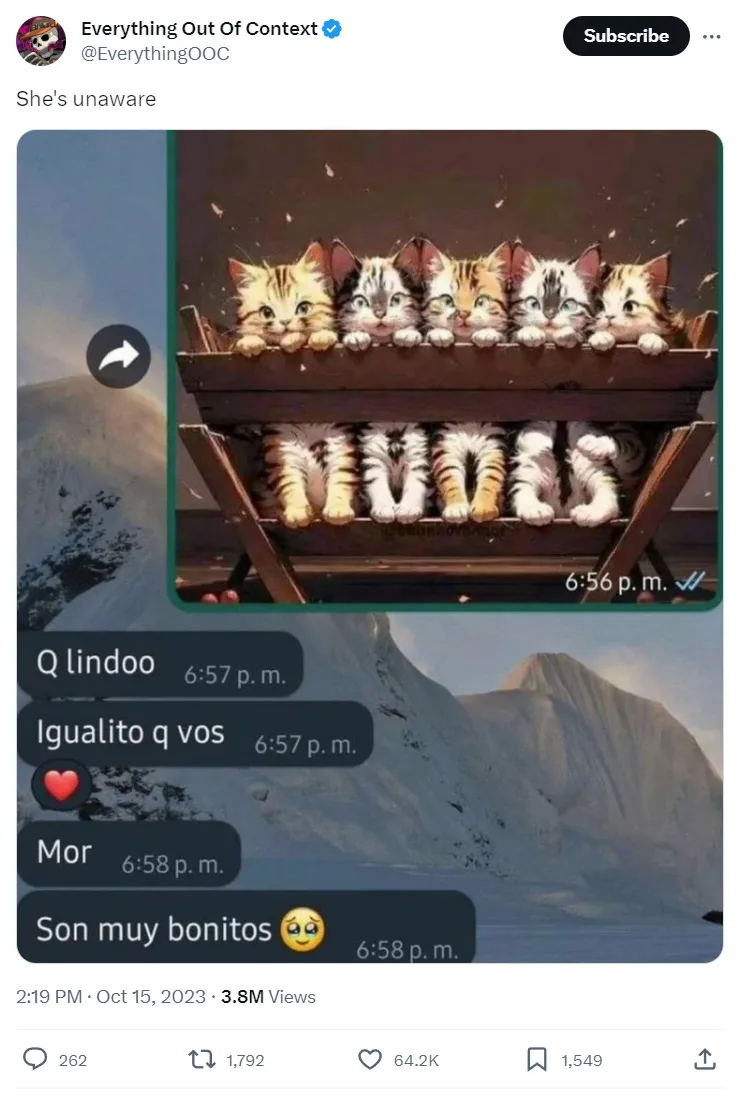This screenshot has height=1102, width=740.
Task: Open the @EverythingOOC handle link
Action: (x=155, y=54)
